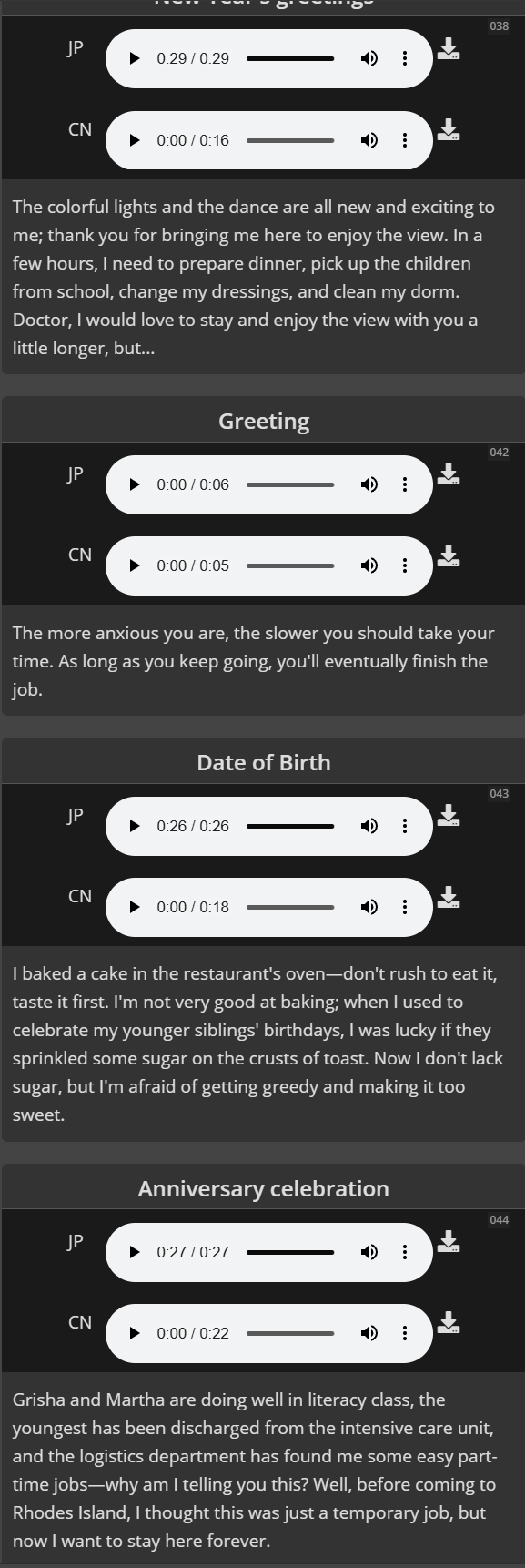Download the 0:16 CN audio clip
This screenshot has height=1568, width=525.
[449, 130]
